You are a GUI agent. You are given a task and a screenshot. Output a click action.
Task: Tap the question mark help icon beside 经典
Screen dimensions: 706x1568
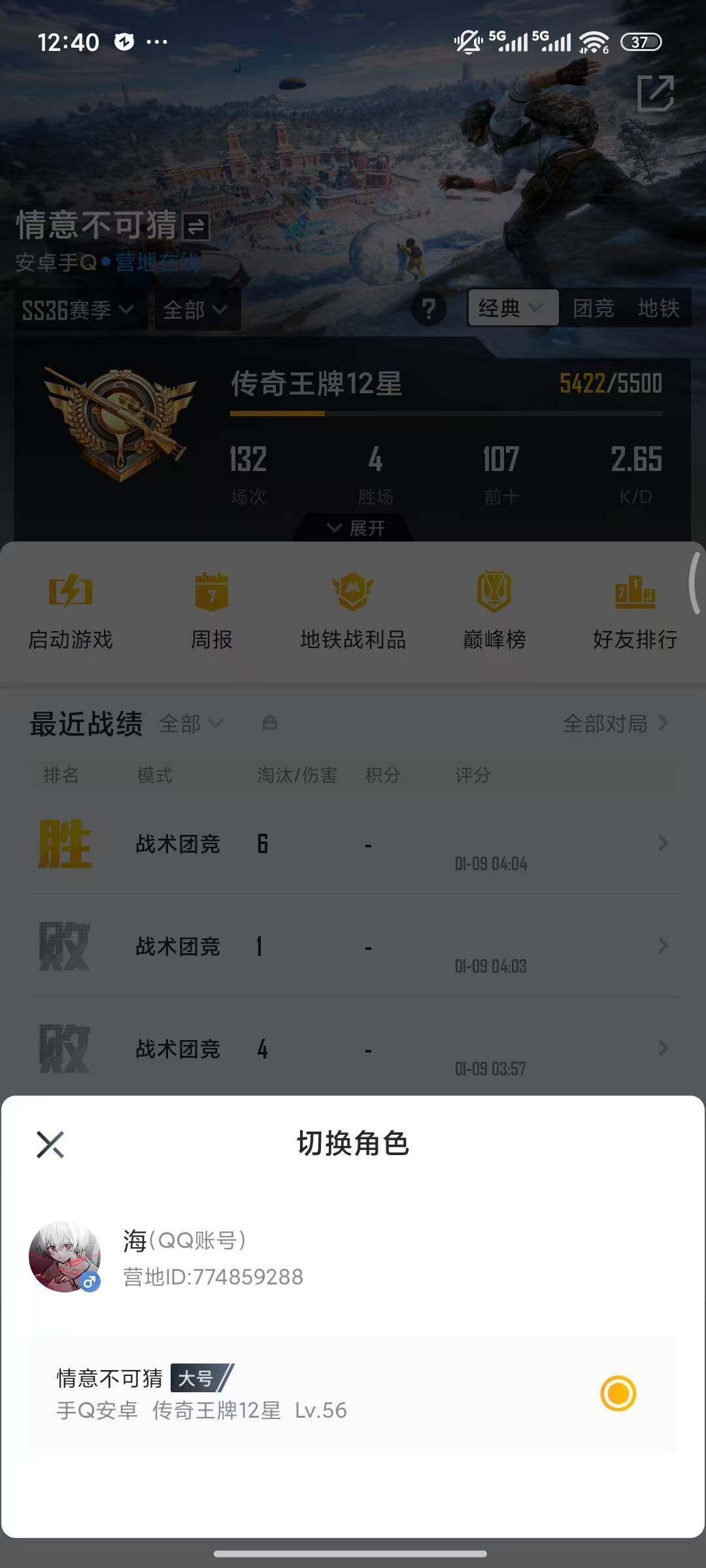429,310
